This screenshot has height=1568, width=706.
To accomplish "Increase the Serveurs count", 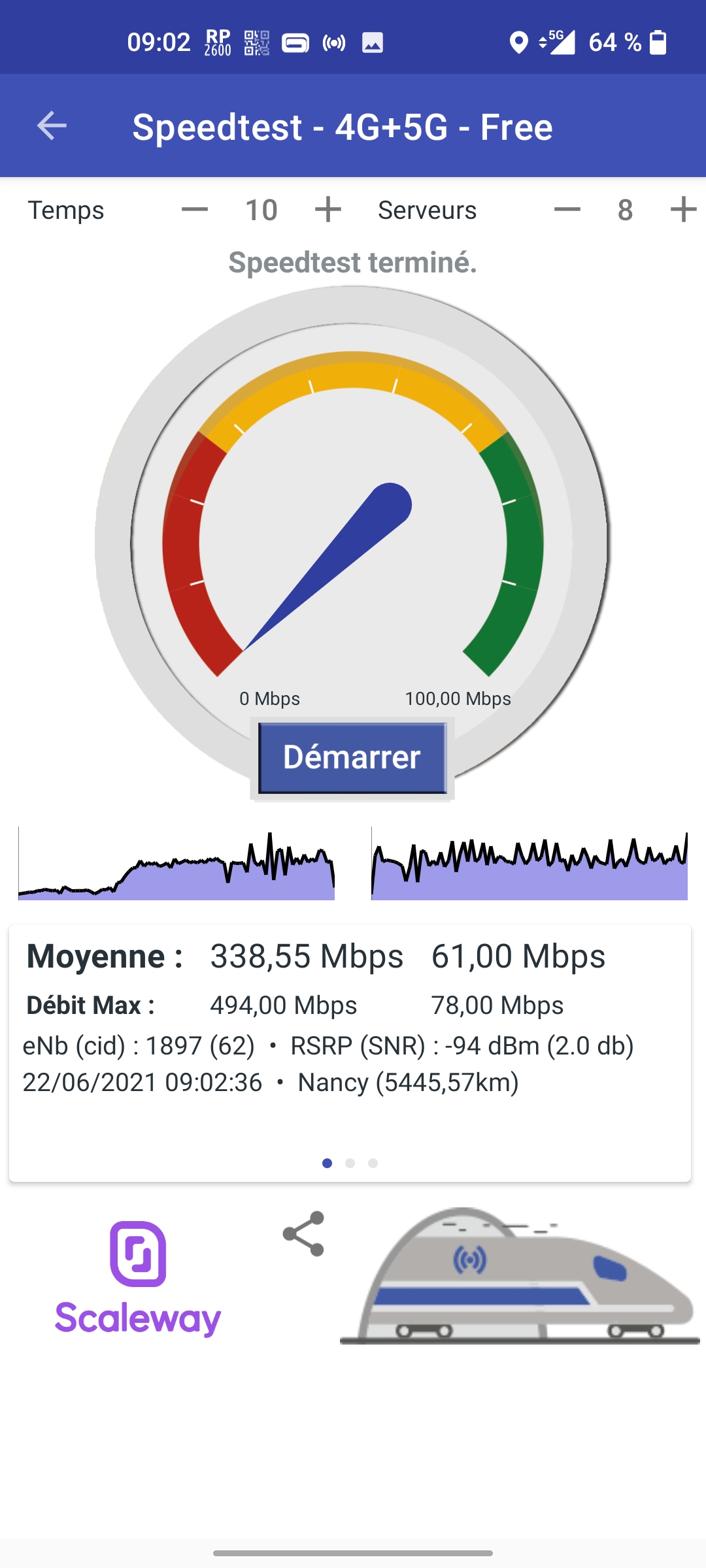I will click(x=683, y=210).
